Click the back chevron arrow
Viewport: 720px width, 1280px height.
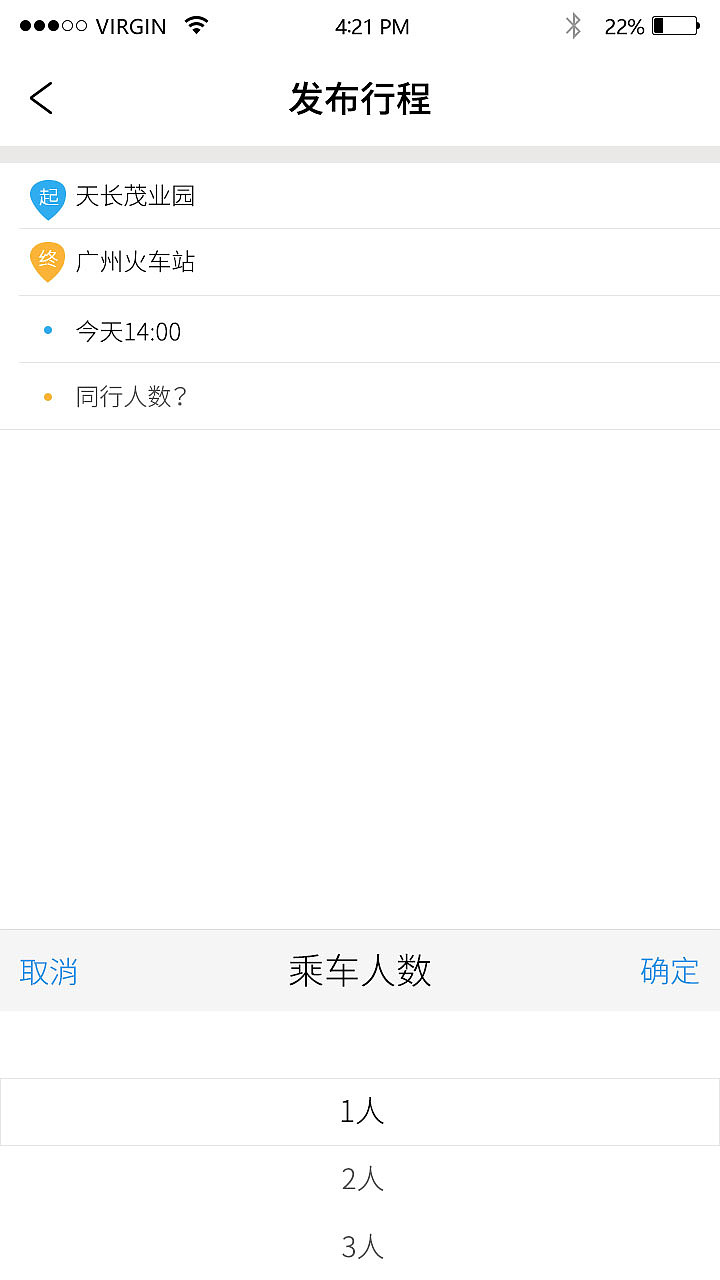click(40, 99)
